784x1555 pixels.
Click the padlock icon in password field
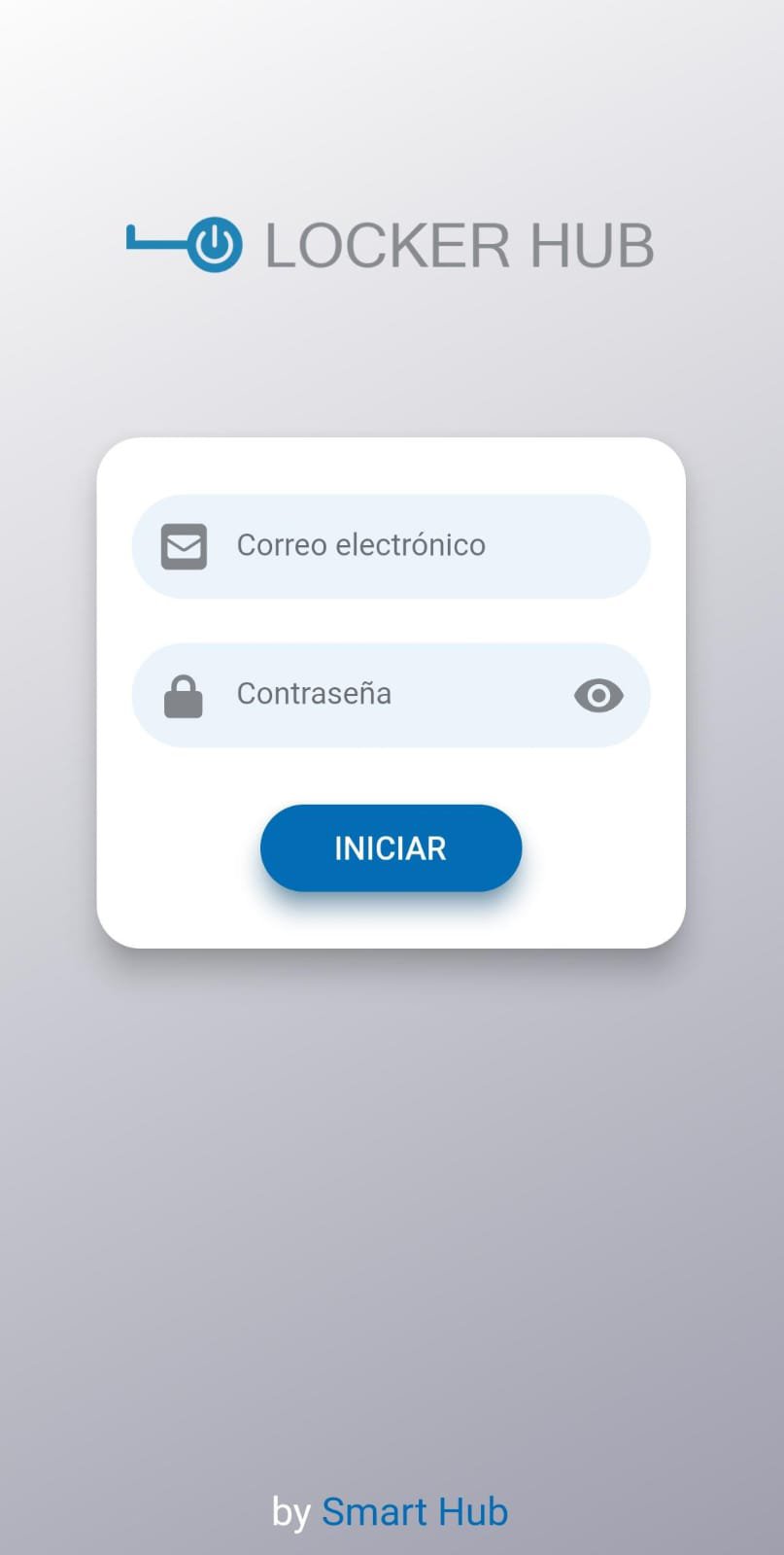pyautogui.click(x=184, y=695)
